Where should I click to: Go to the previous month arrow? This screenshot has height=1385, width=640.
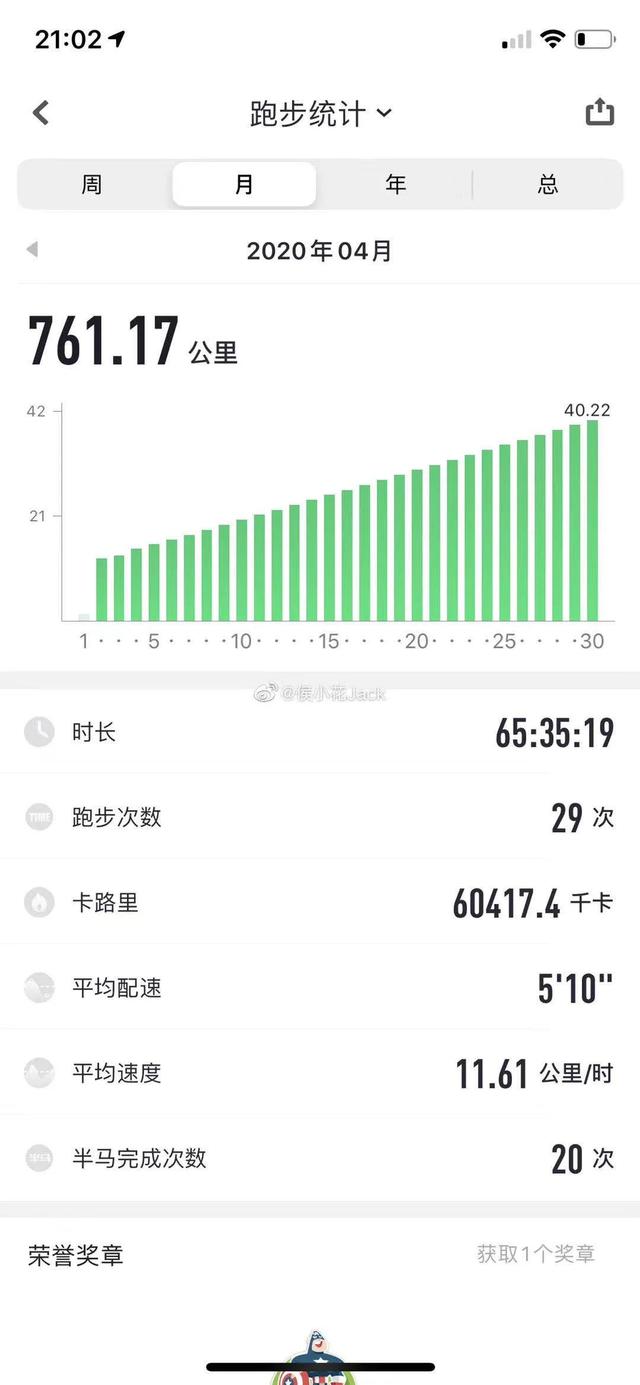click(x=32, y=249)
